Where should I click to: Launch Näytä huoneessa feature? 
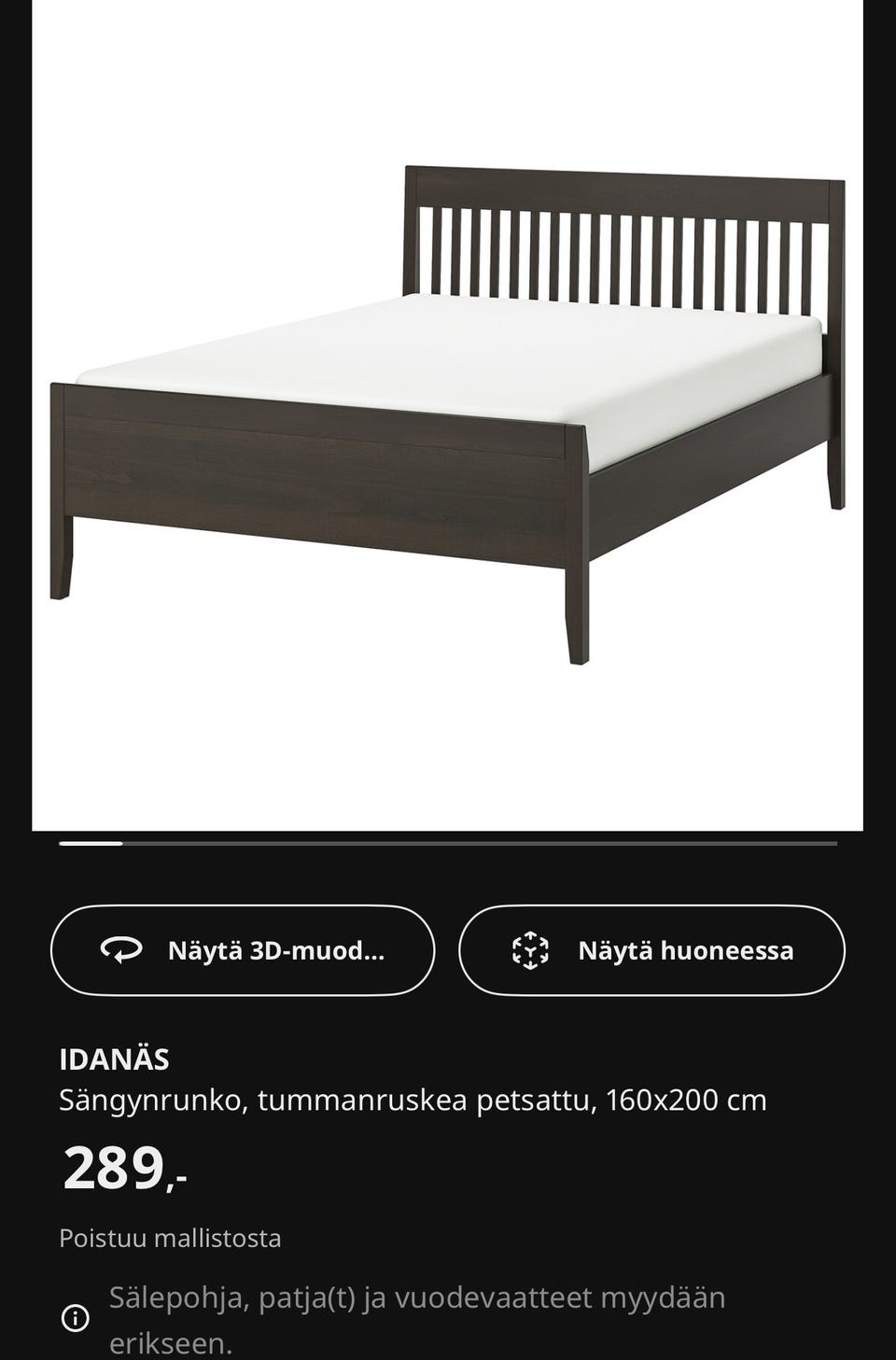click(x=651, y=949)
